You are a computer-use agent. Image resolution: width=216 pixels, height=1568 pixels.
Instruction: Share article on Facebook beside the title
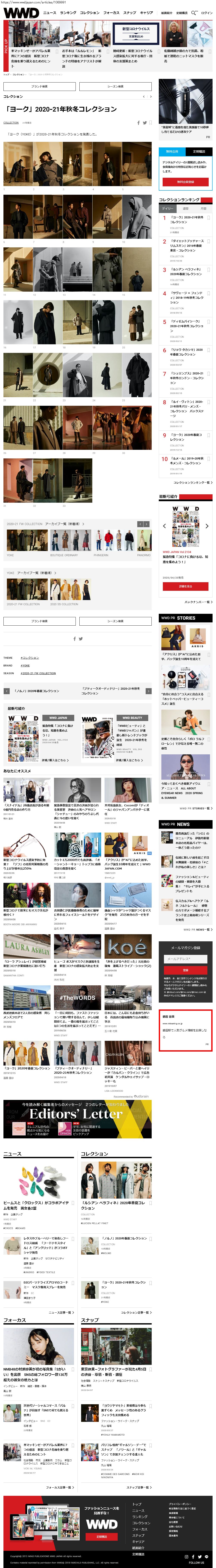coord(139,122)
